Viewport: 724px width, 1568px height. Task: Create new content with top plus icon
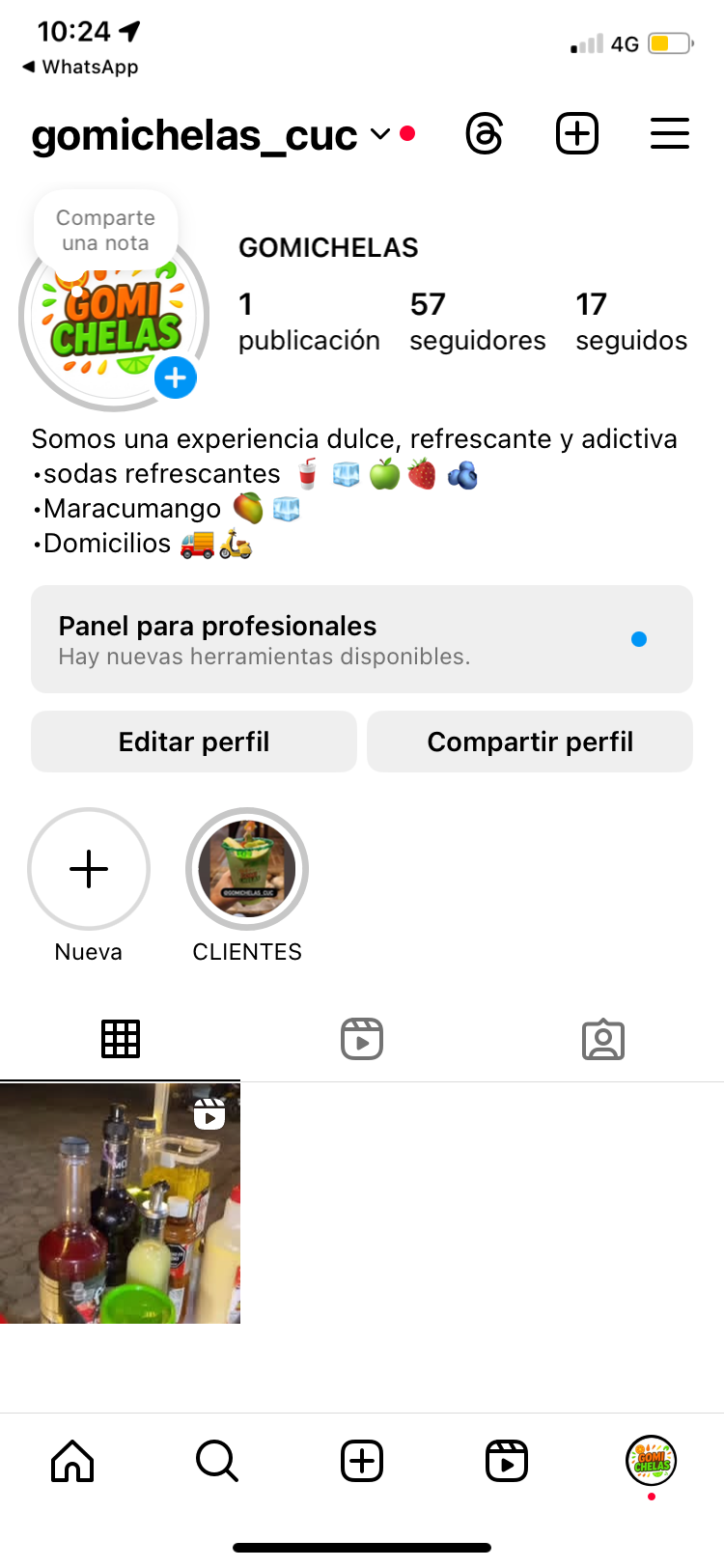pyautogui.click(x=577, y=133)
